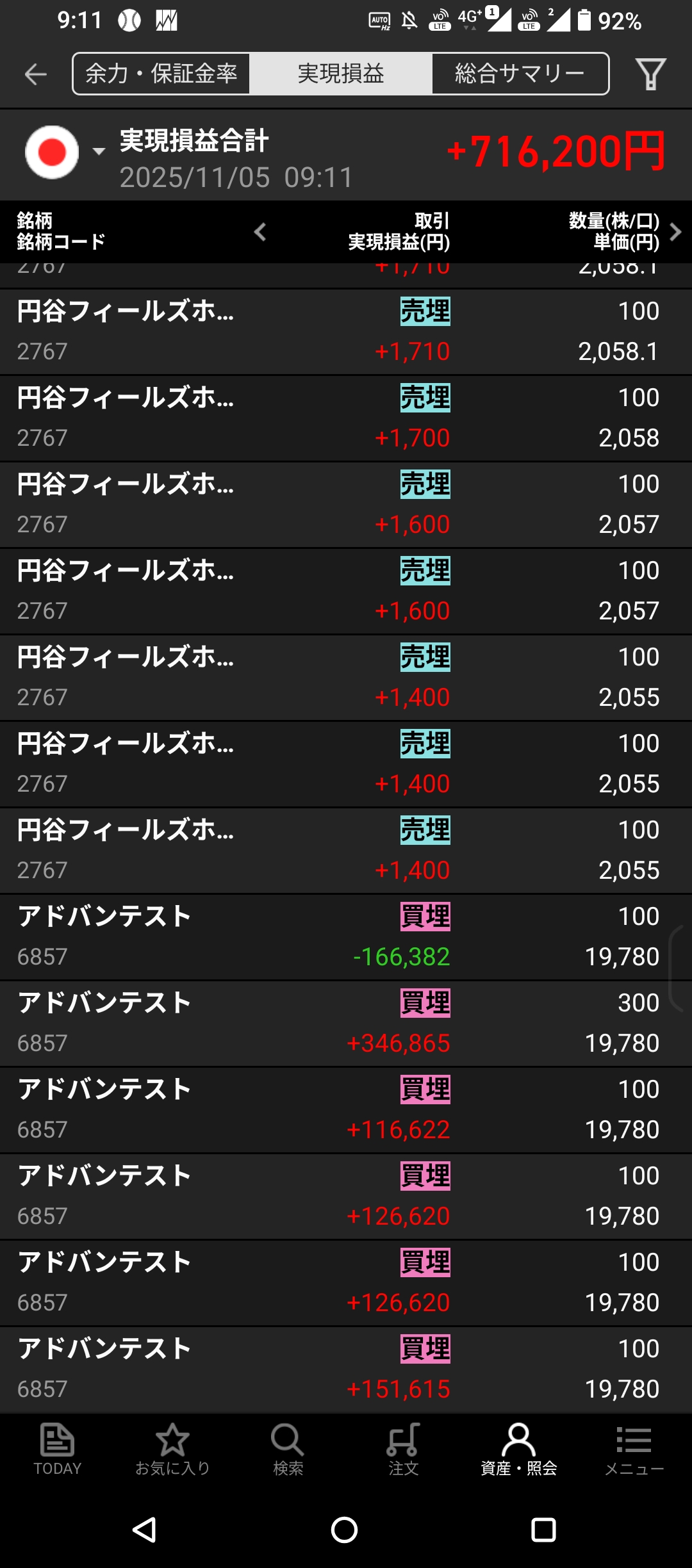Image resolution: width=692 pixels, height=1568 pixels.
Task: Open the アドバンテスト row showing +151,615
Action: (x=346, y=1369)
